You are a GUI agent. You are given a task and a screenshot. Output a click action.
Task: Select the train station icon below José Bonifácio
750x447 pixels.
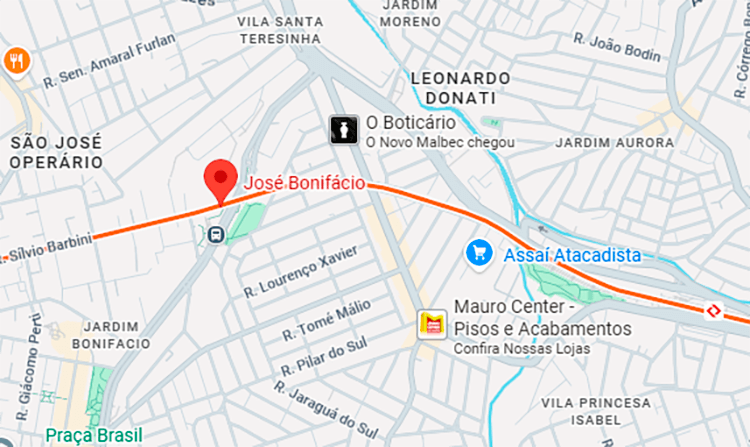pos(214,235)
